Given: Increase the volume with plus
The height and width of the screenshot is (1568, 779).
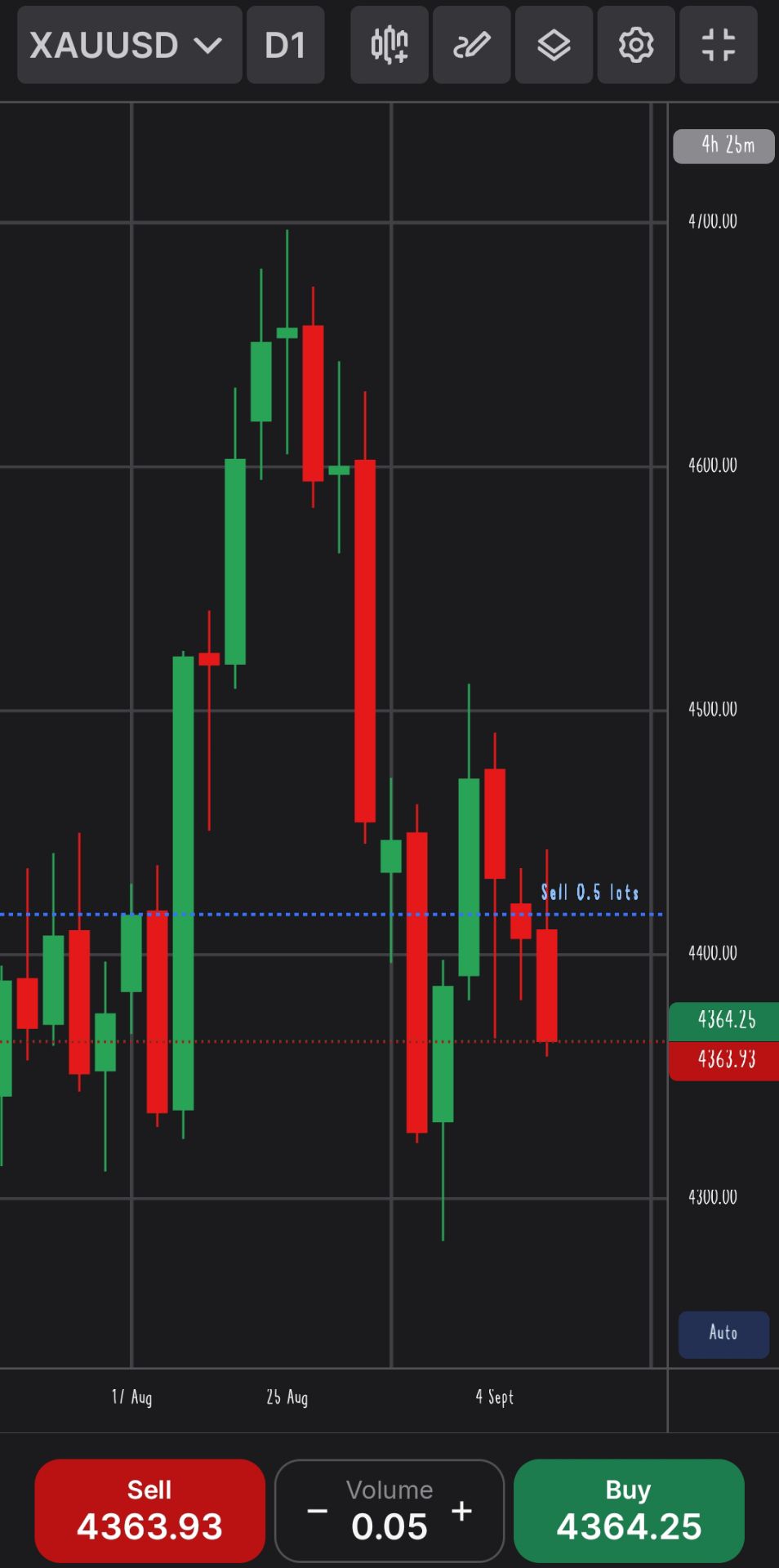Looking at the screenshot, I should (x=462, y=1511).
